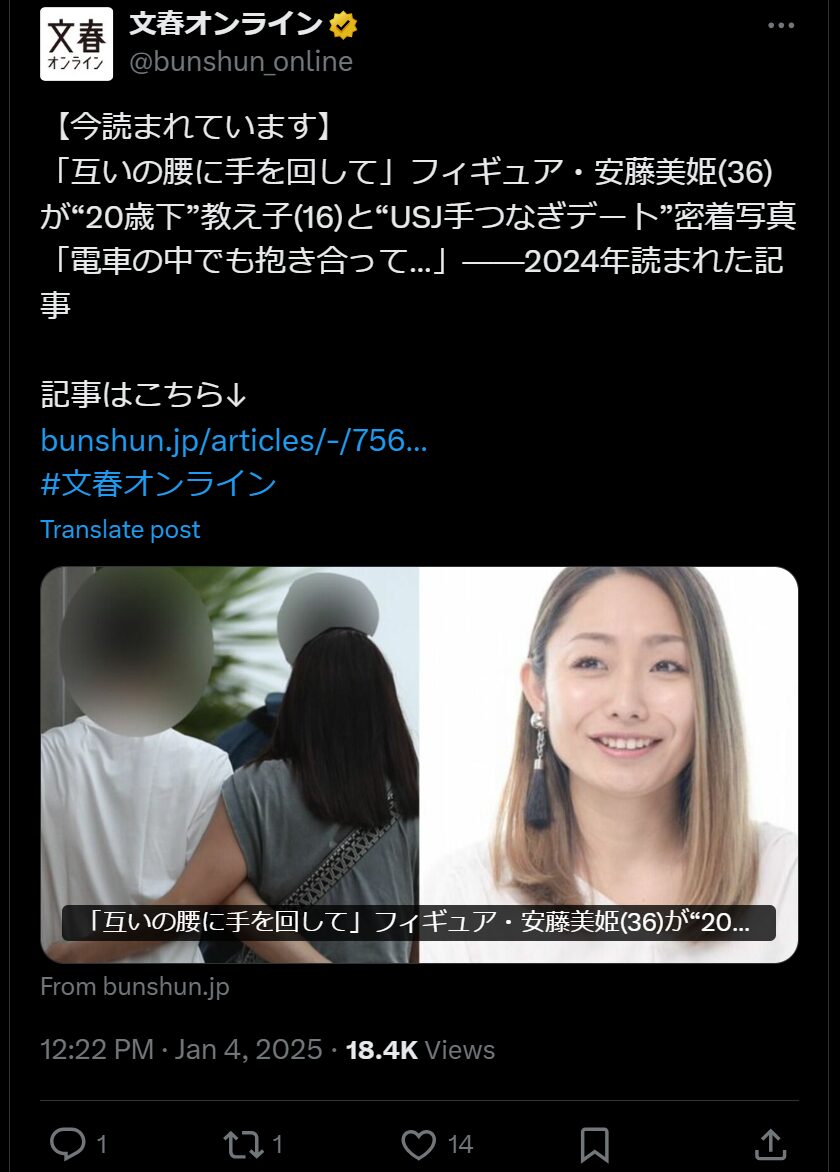
Task: Reply to this post
Action: click(68, 1143)
